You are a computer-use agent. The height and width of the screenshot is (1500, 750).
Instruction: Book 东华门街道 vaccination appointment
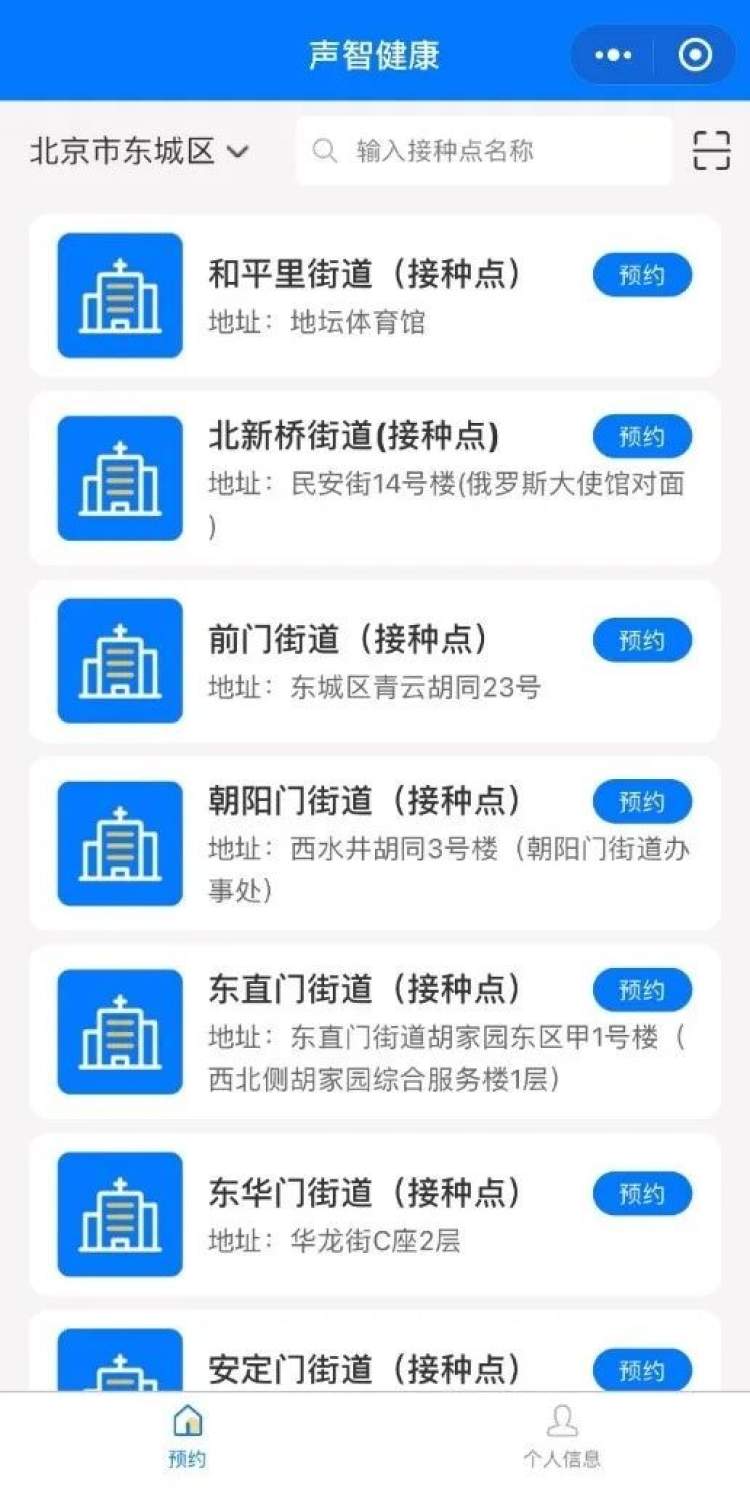tap(642, 1194)
